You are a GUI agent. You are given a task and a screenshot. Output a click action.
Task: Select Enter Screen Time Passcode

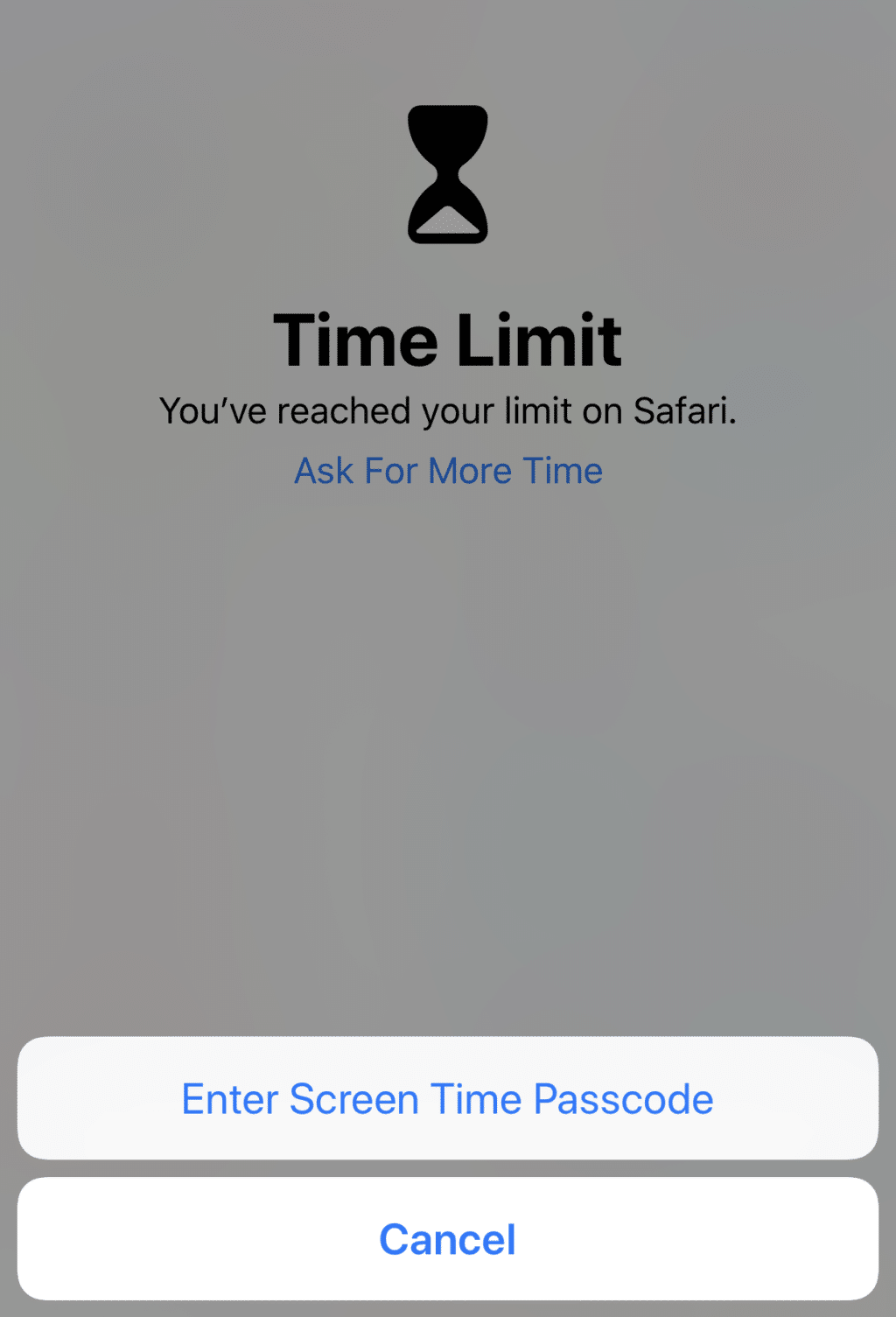click(448, 1099)
